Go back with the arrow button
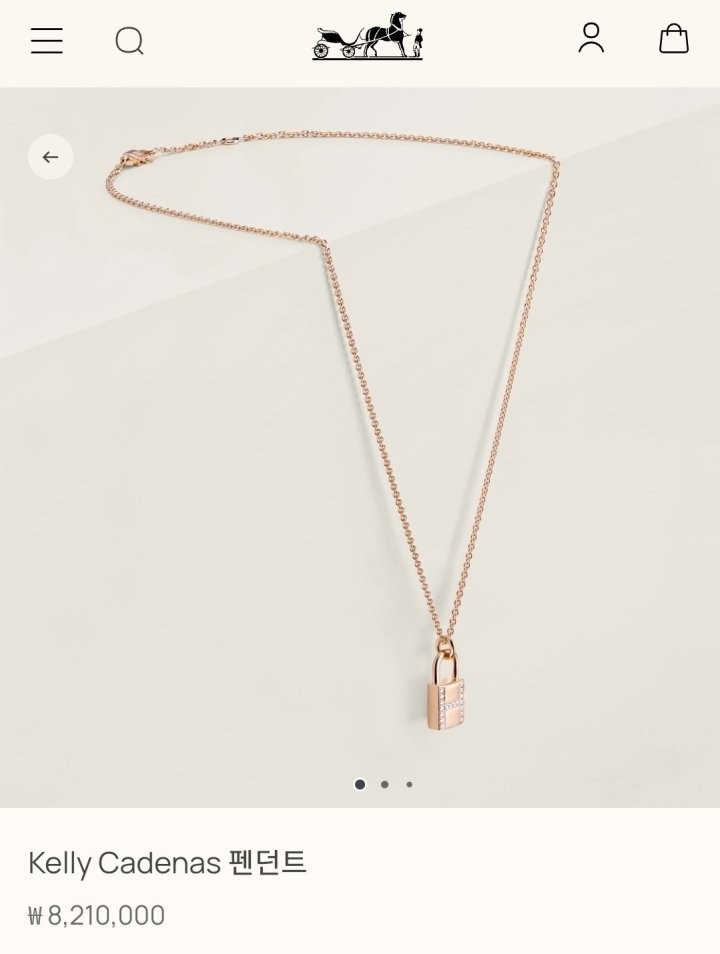Viewport: 720px width, 954px height. click(x=50, y=157)
